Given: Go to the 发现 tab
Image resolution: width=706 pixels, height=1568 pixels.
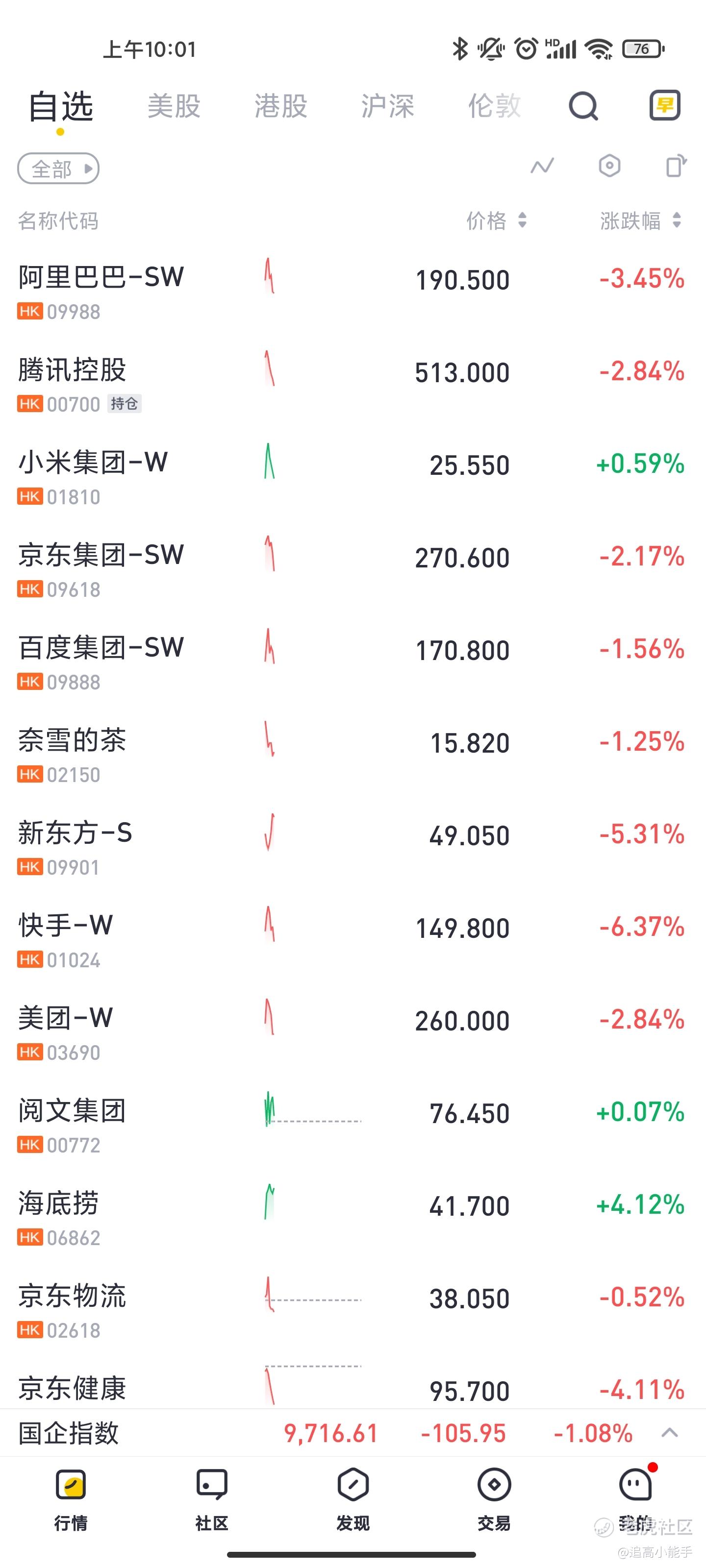Looking at the screenshot, I should tap(353, 1498).
